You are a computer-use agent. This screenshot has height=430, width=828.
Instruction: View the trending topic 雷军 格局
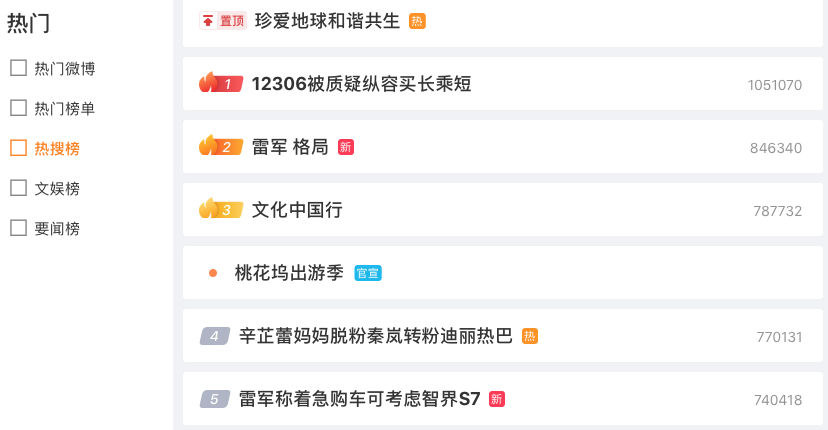tap(290, 147)
